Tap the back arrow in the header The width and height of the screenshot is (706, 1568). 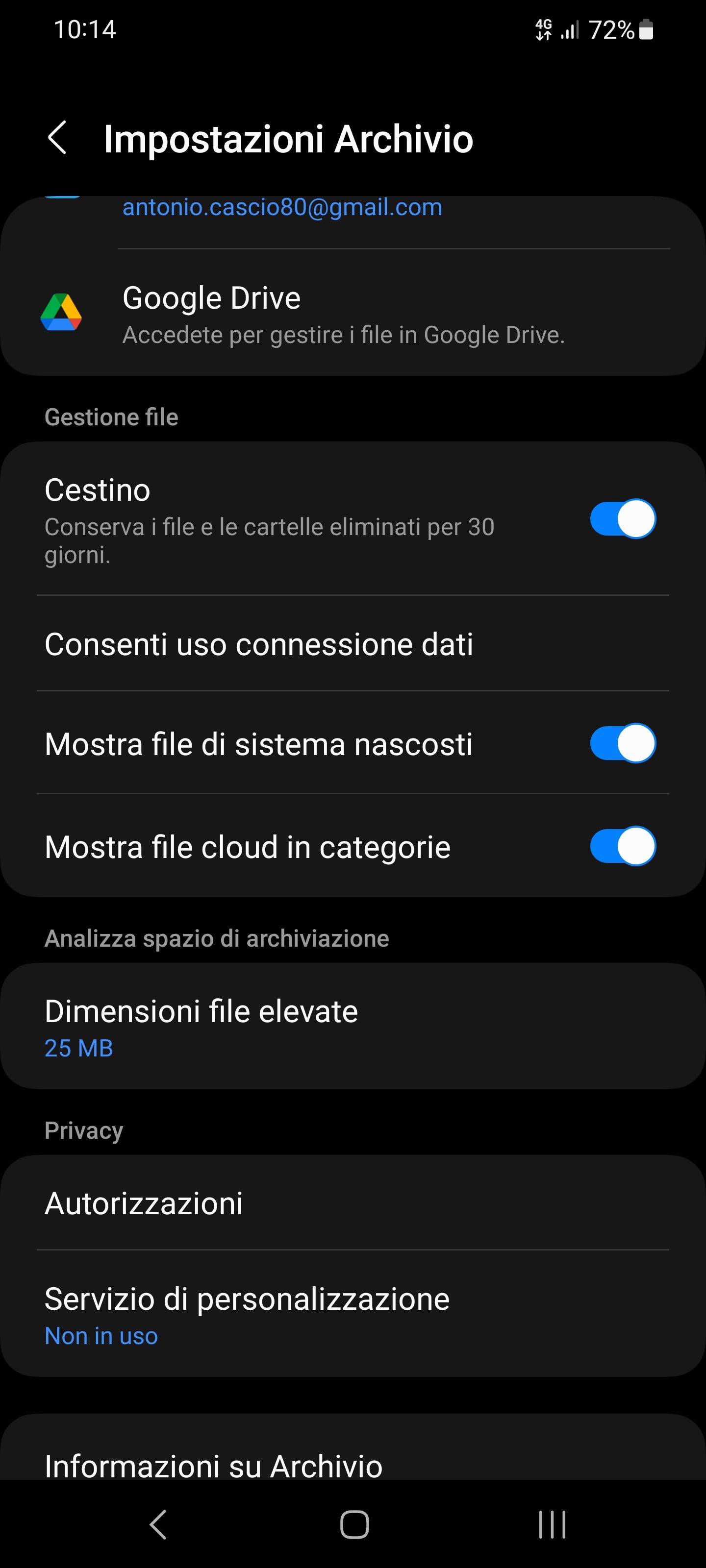[x=58, y=139]
